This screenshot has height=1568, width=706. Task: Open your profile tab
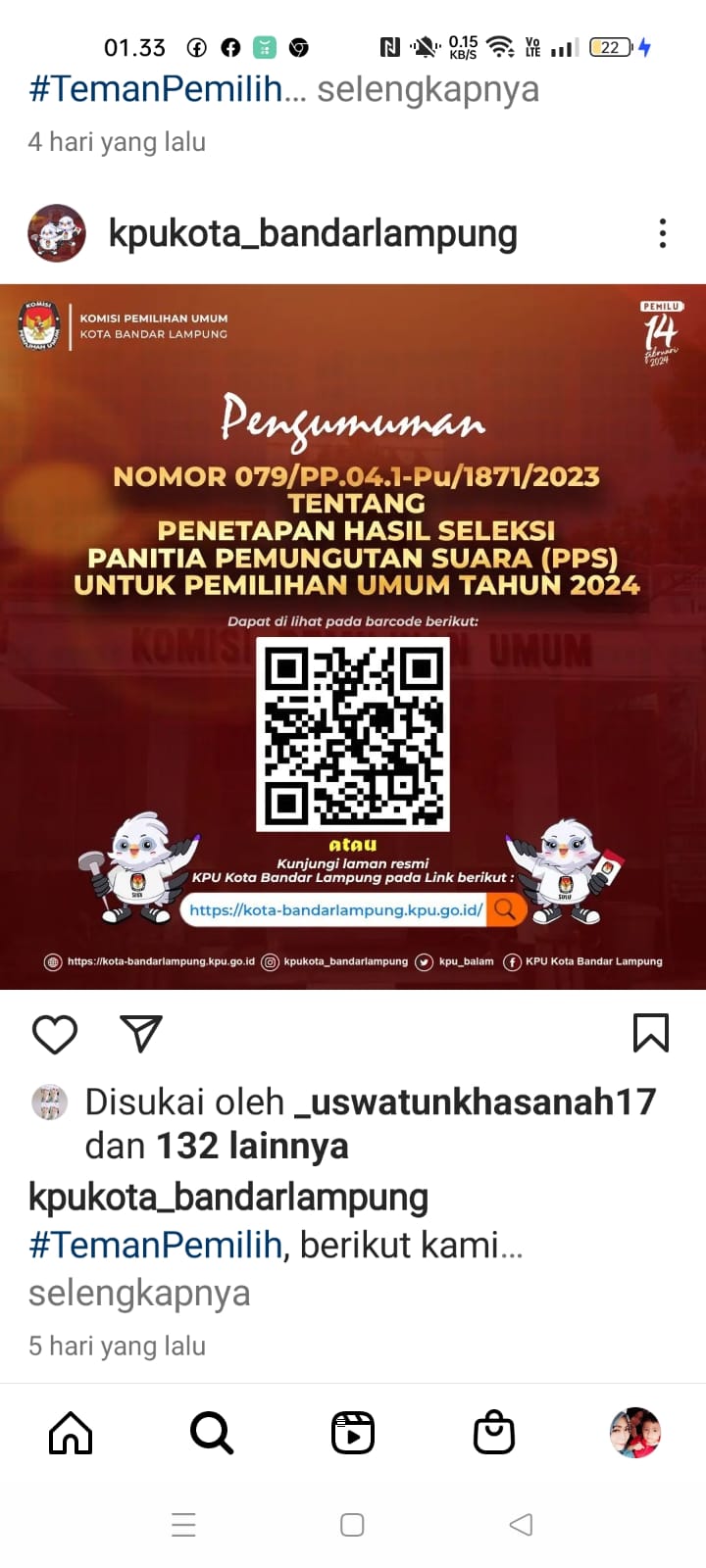635,1433
